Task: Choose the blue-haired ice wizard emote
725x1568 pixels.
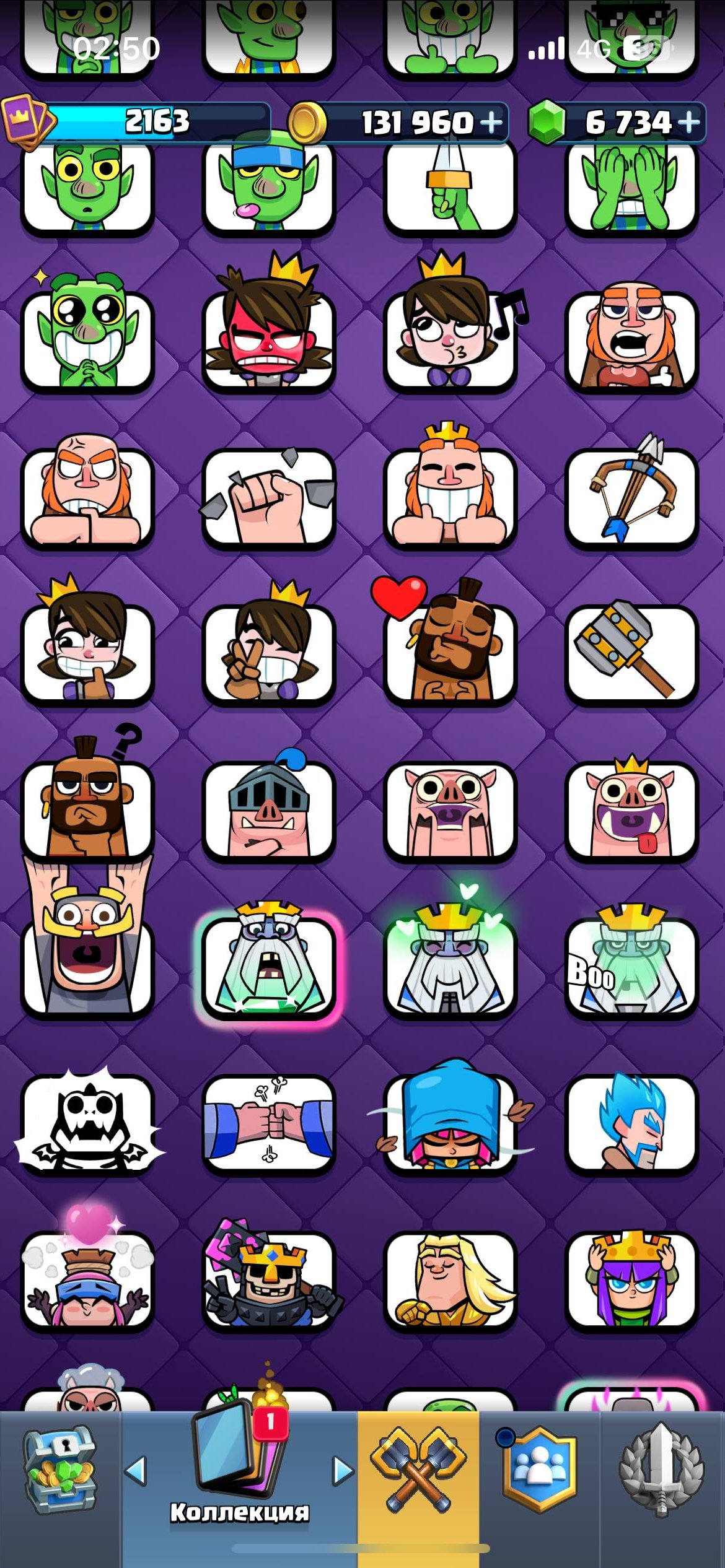Action: click(x=631, y=1122)
